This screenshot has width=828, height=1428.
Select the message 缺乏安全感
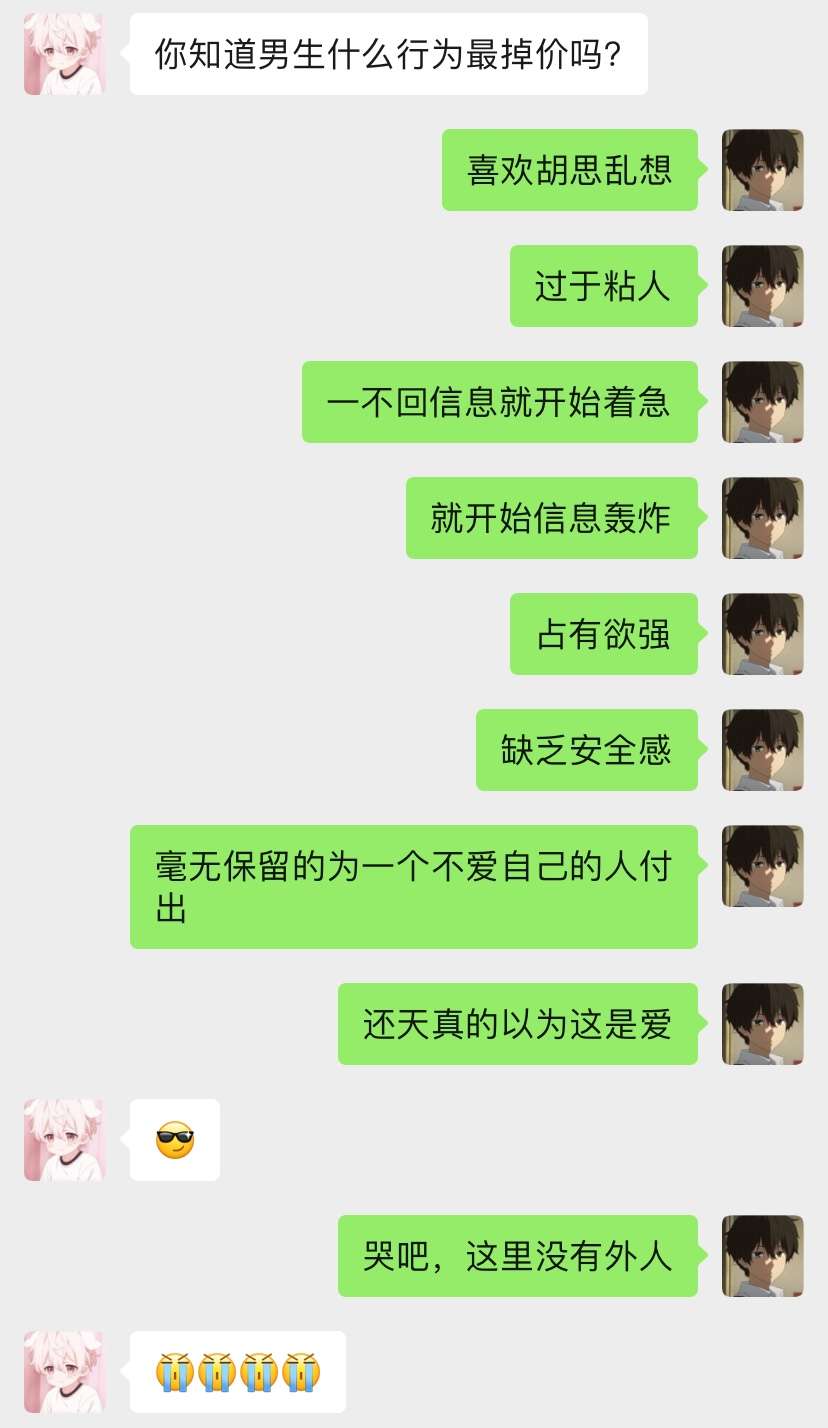(585, 751)
